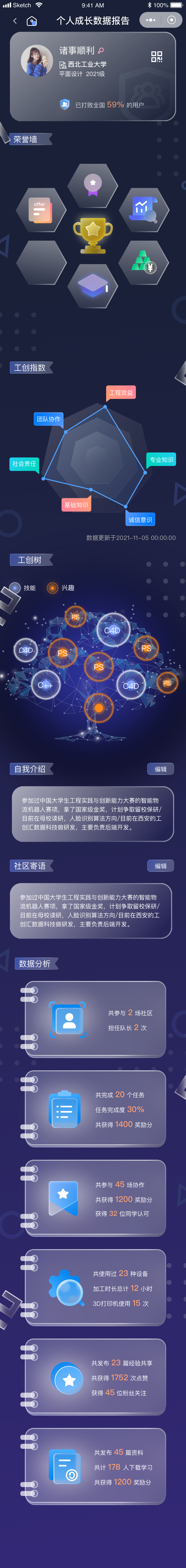Close the mini program with the circle button
Image resolution: width=186 pixels, height=1568 pixels.
point(171,20)
